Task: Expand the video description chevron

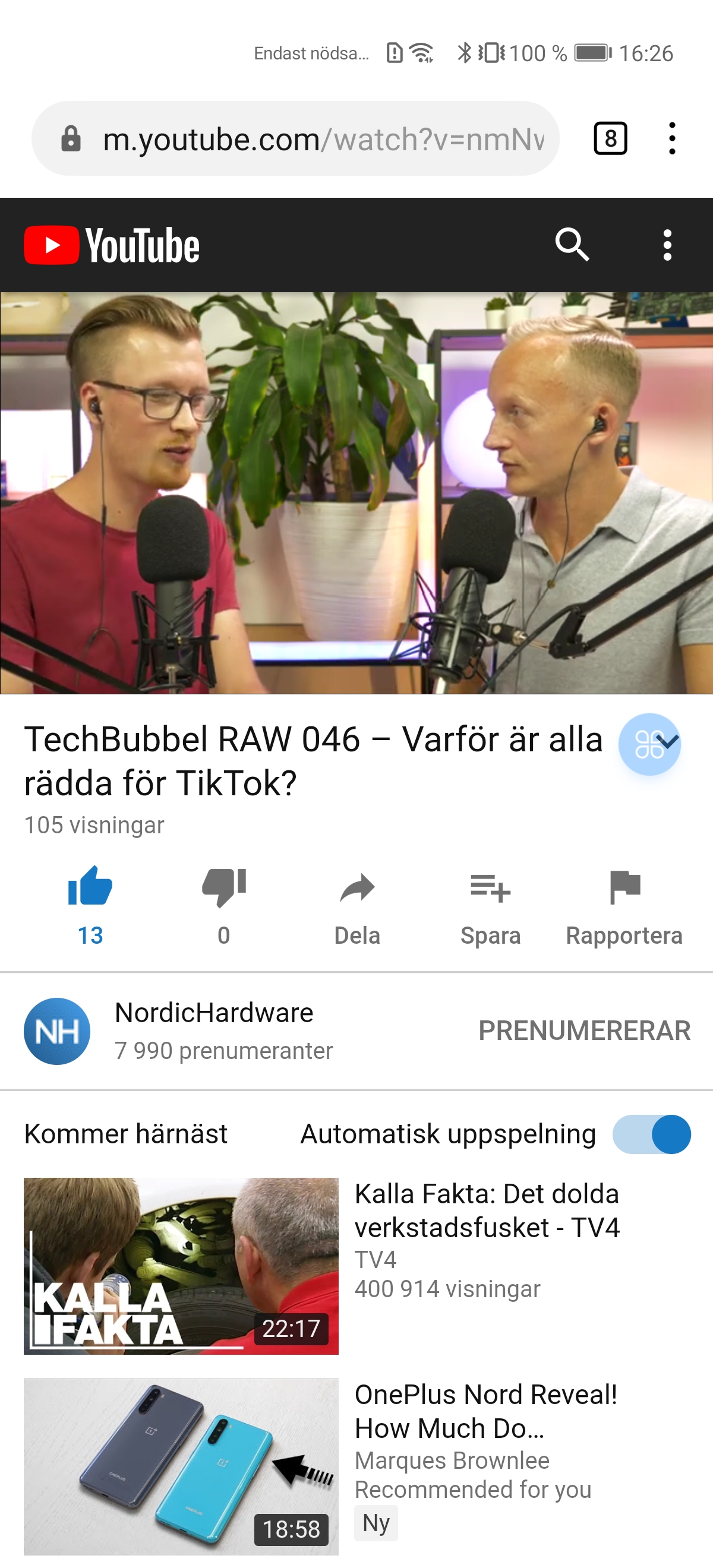Action: coord(668,741)
